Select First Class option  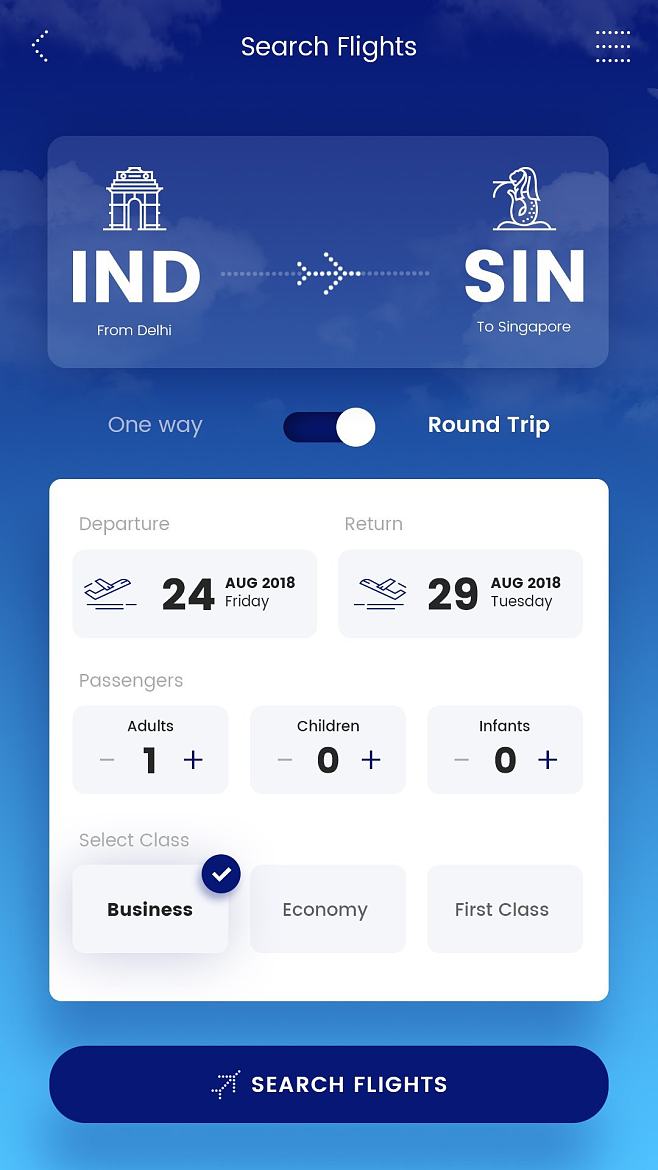point(502,909)
